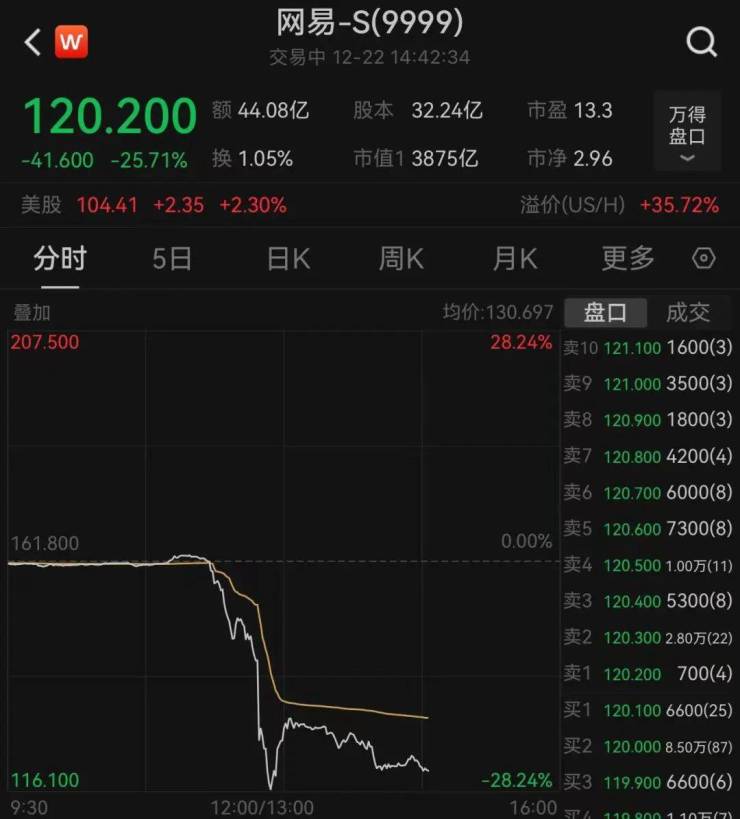Switch to the 分时 chart tab

coord(60,259)
